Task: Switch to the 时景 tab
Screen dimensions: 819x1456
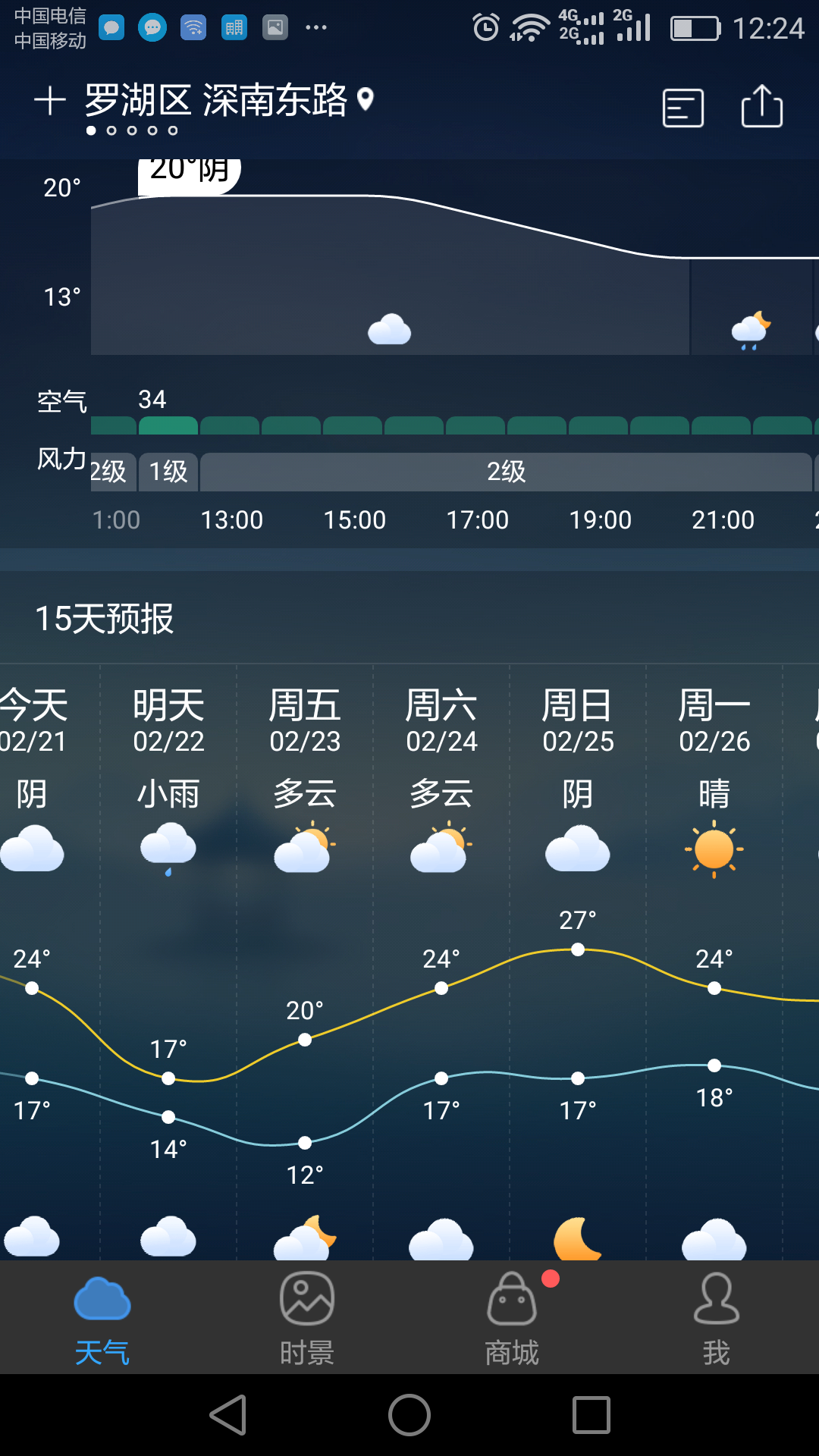Action: click(x=307, y=1318)
